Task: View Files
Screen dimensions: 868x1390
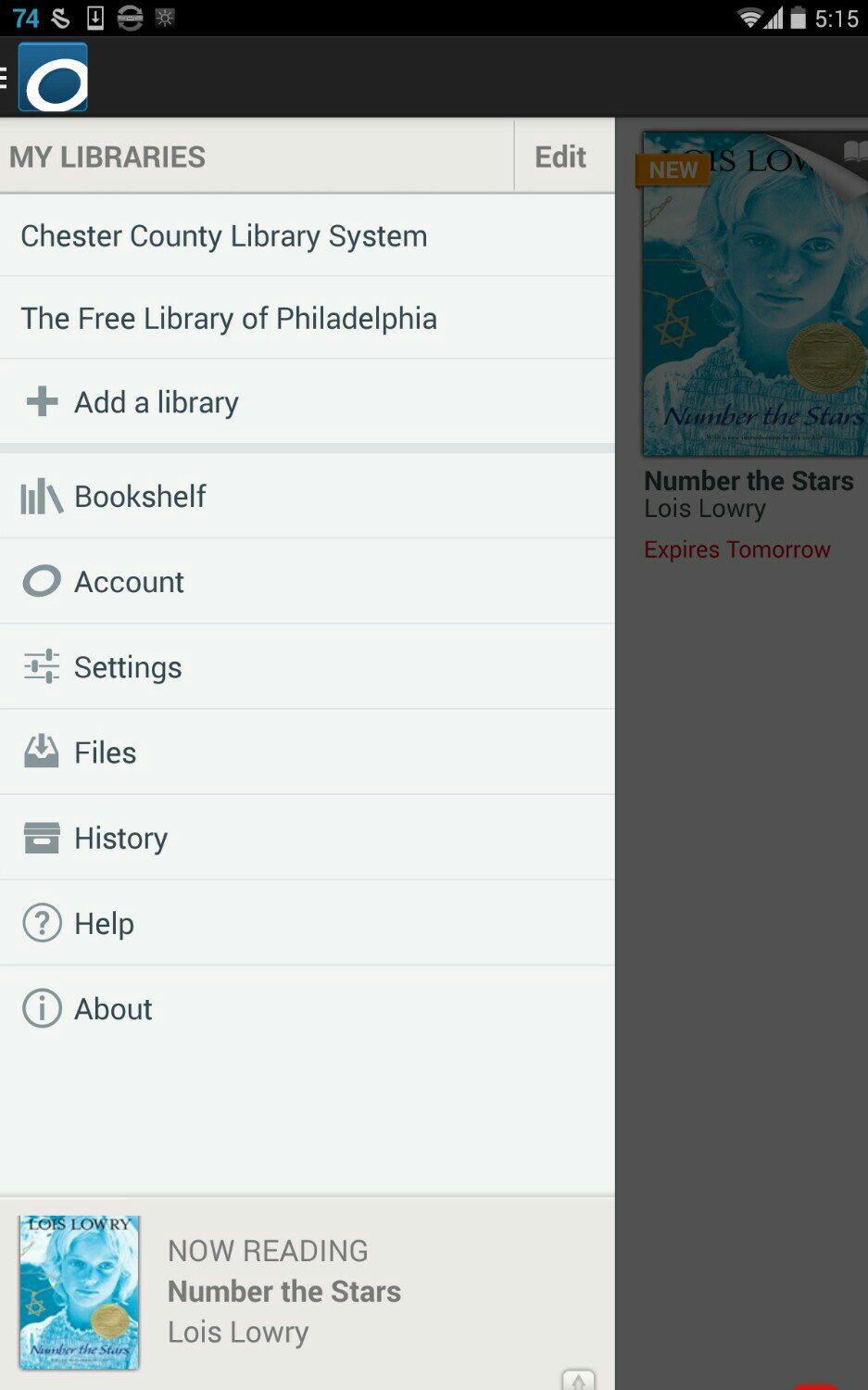Action: (x=105, y=752)
